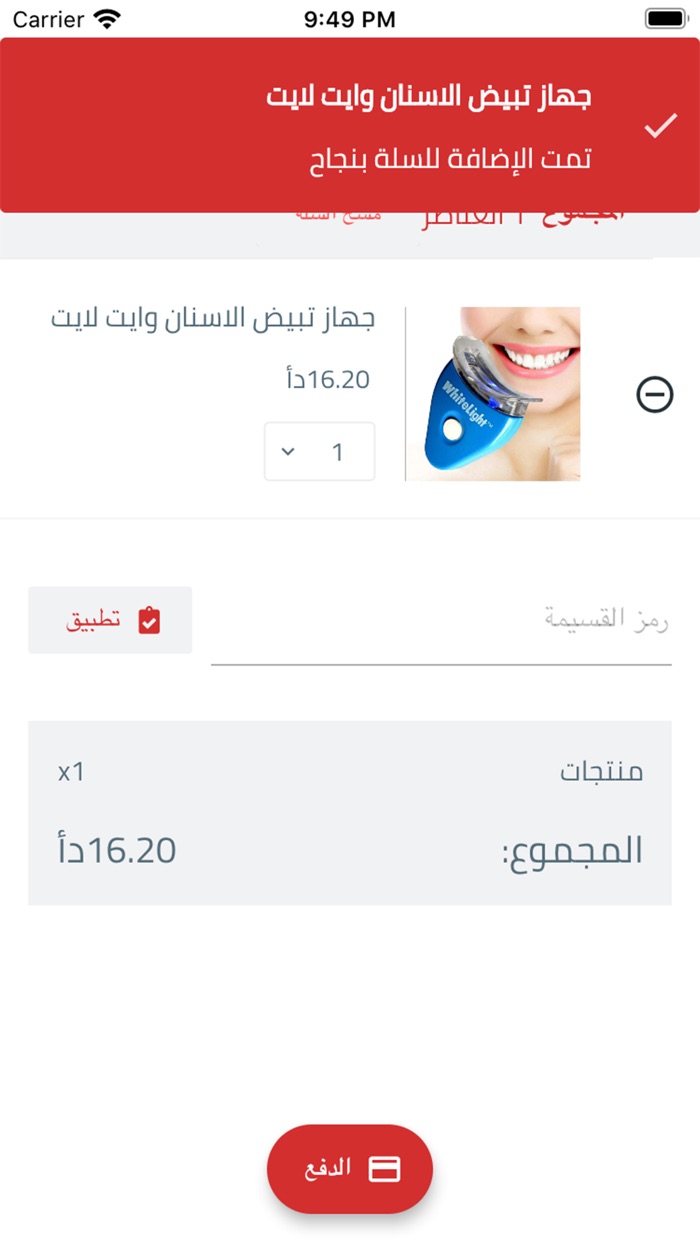Proceed to checkout with الدفع button
Image resolution: width=700 pixels, height=1244 pixels.
click(x=349, y=1169)
